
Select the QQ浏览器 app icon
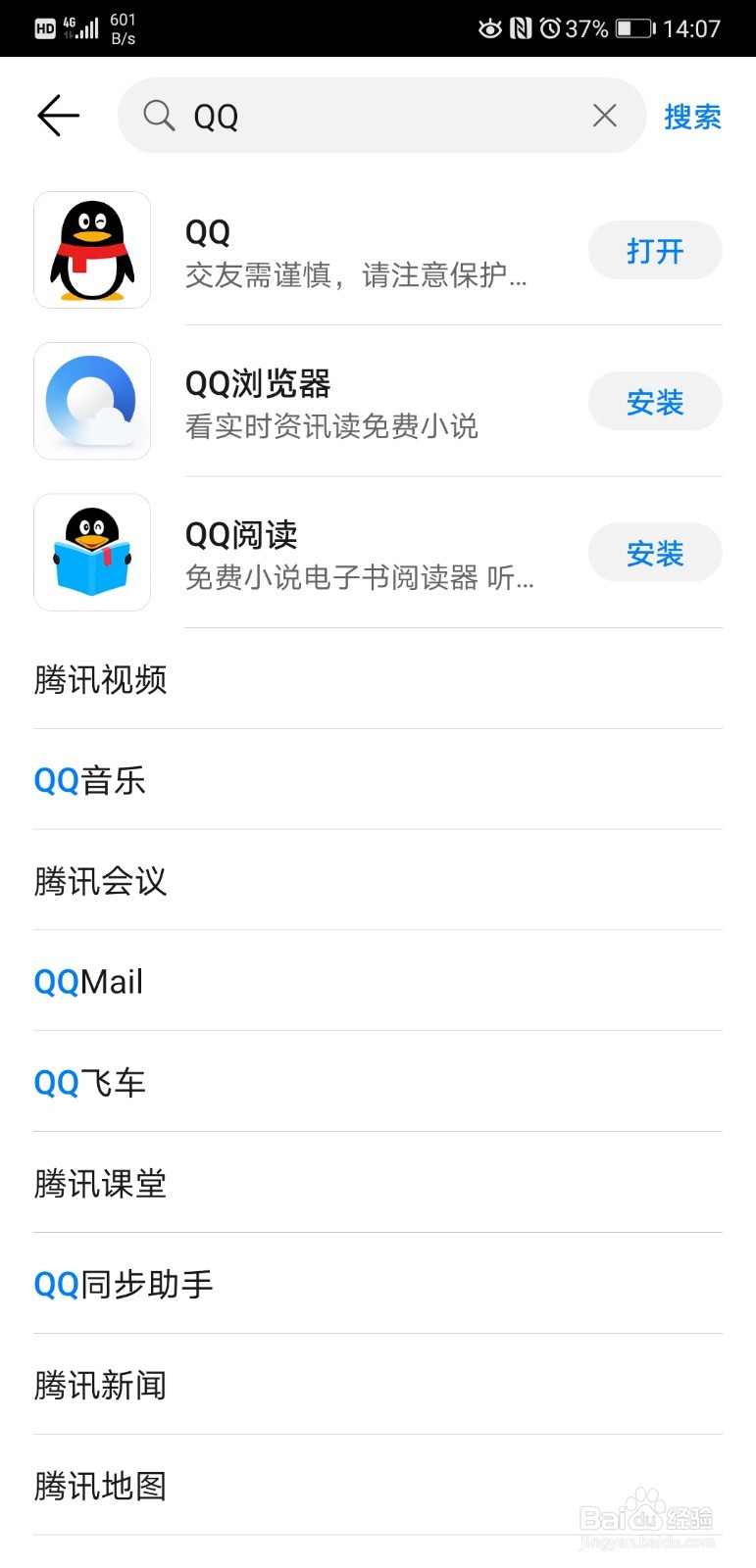[x=92, y=401]
